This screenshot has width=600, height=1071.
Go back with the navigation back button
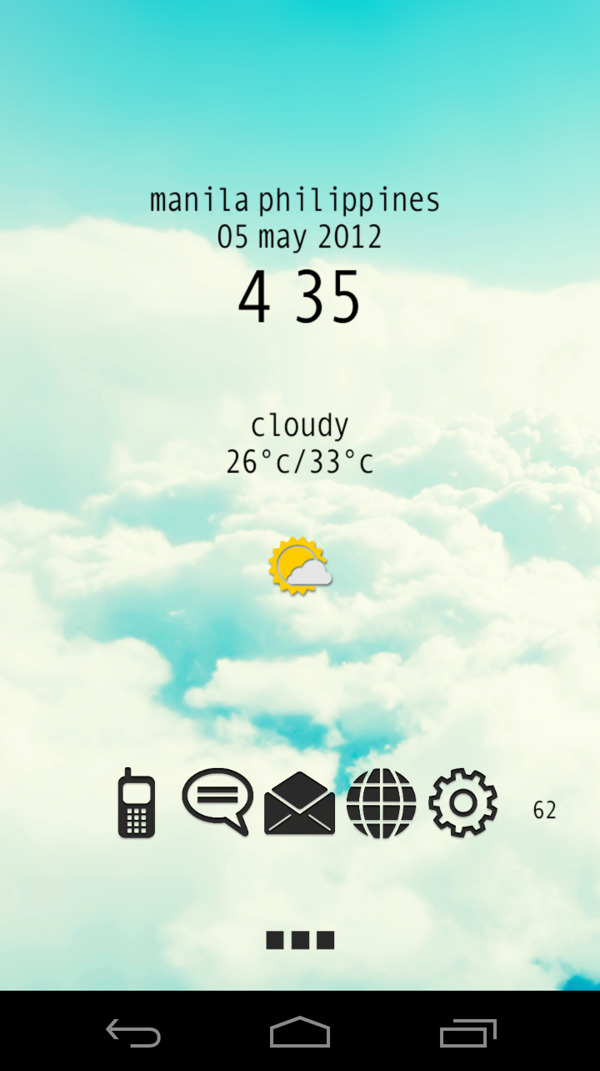[134, 1032]
